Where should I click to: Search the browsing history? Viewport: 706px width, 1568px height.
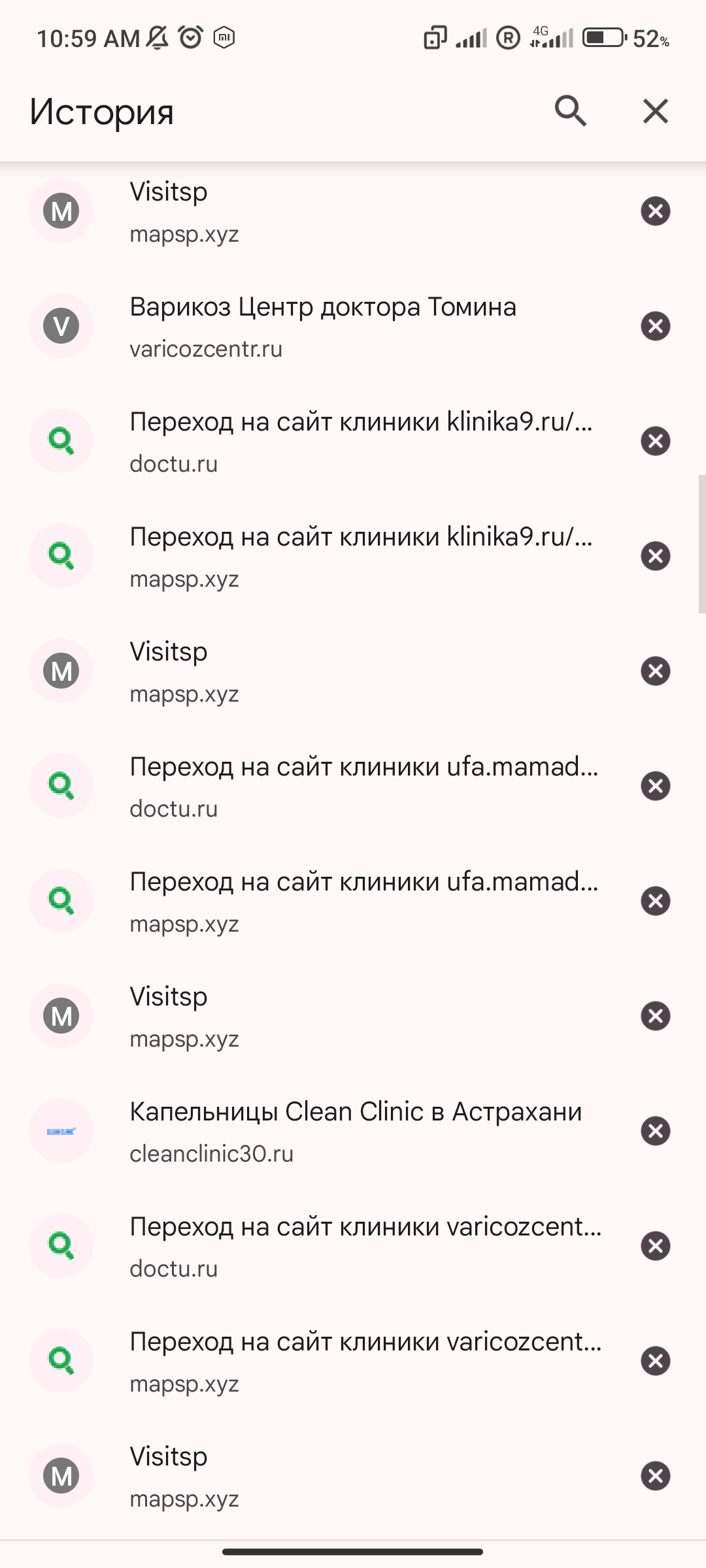(571, 111)
